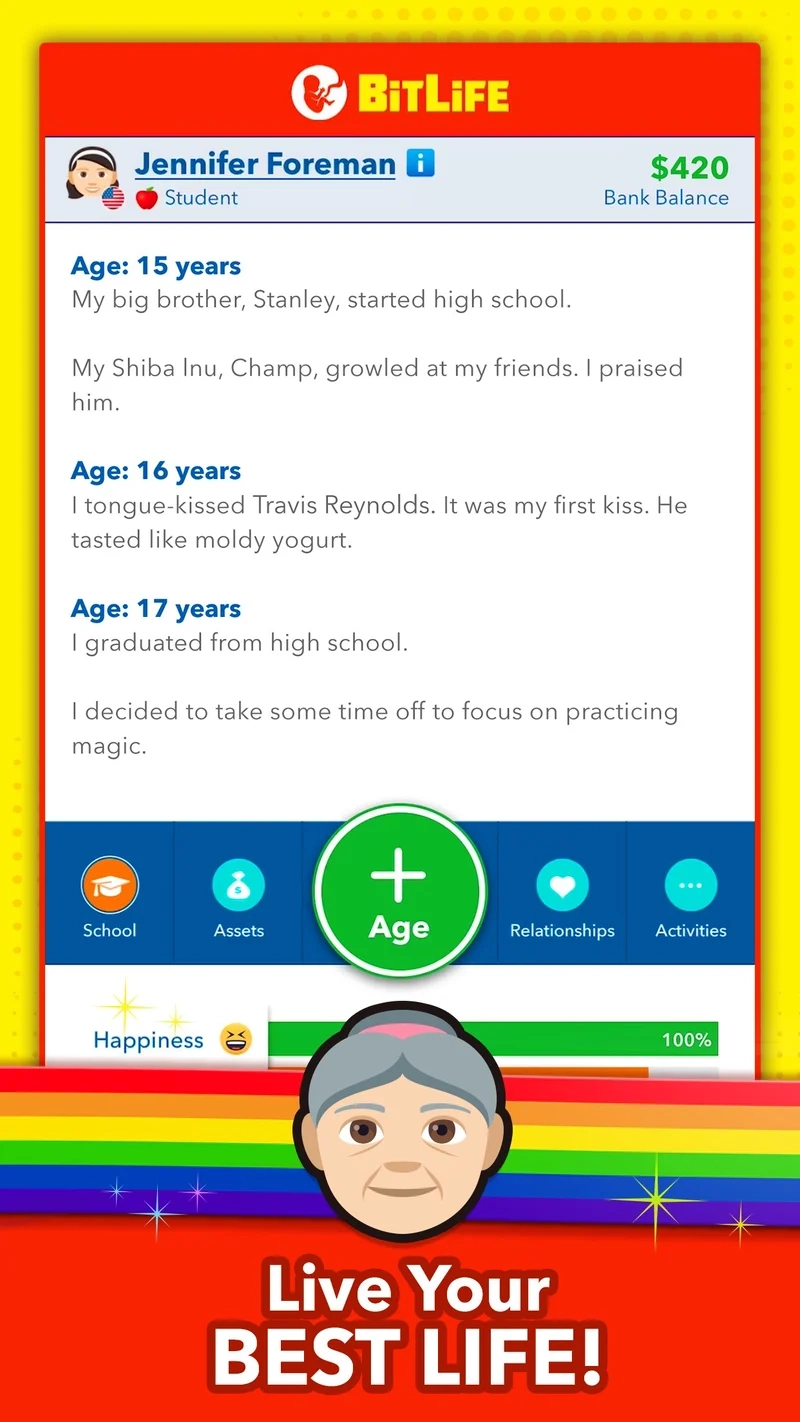Select the School tab label
800x1422 pixels.
109,930
